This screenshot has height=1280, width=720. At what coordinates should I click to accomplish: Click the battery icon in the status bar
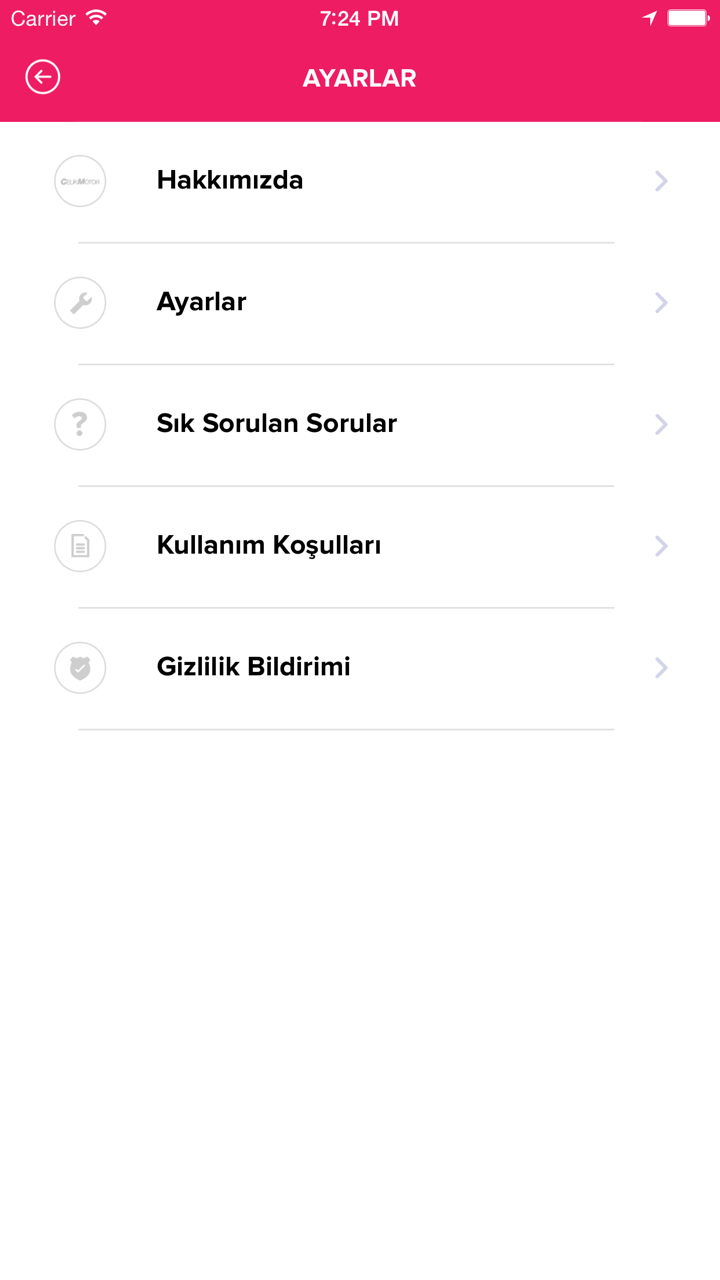(688, 17)
